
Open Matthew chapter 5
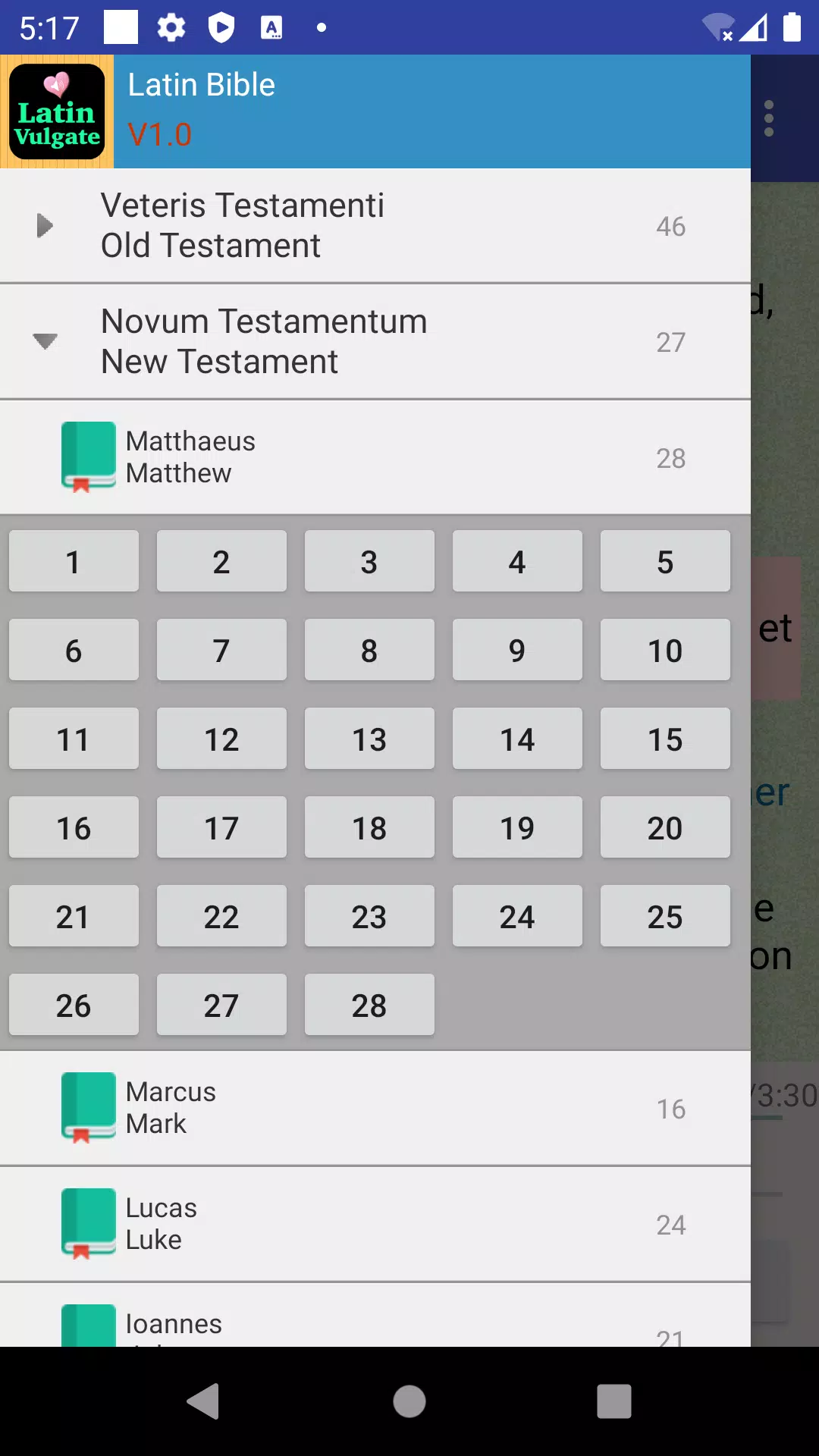click(x=665, y=562)
